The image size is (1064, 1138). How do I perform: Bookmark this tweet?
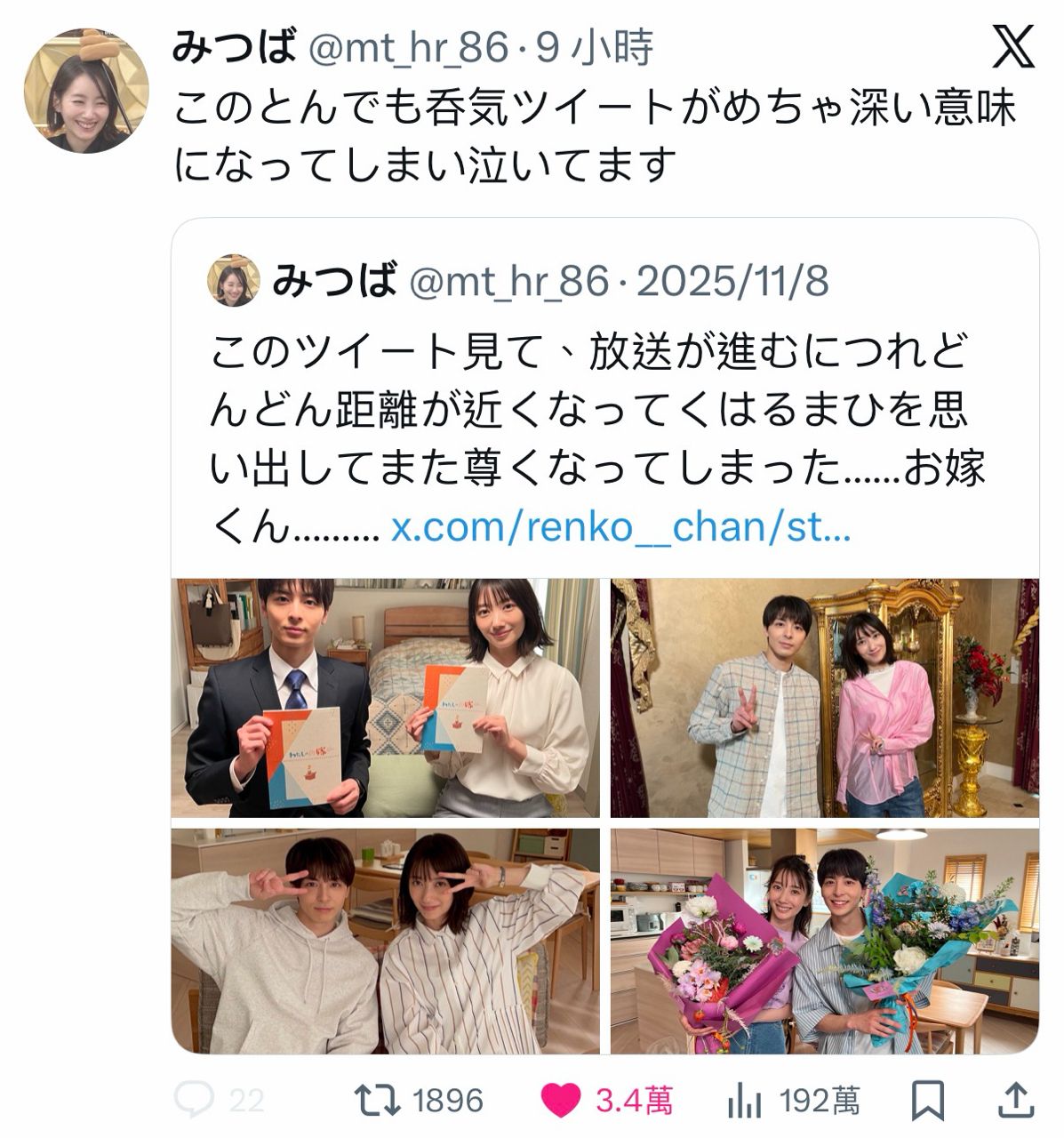[928, 1101]
